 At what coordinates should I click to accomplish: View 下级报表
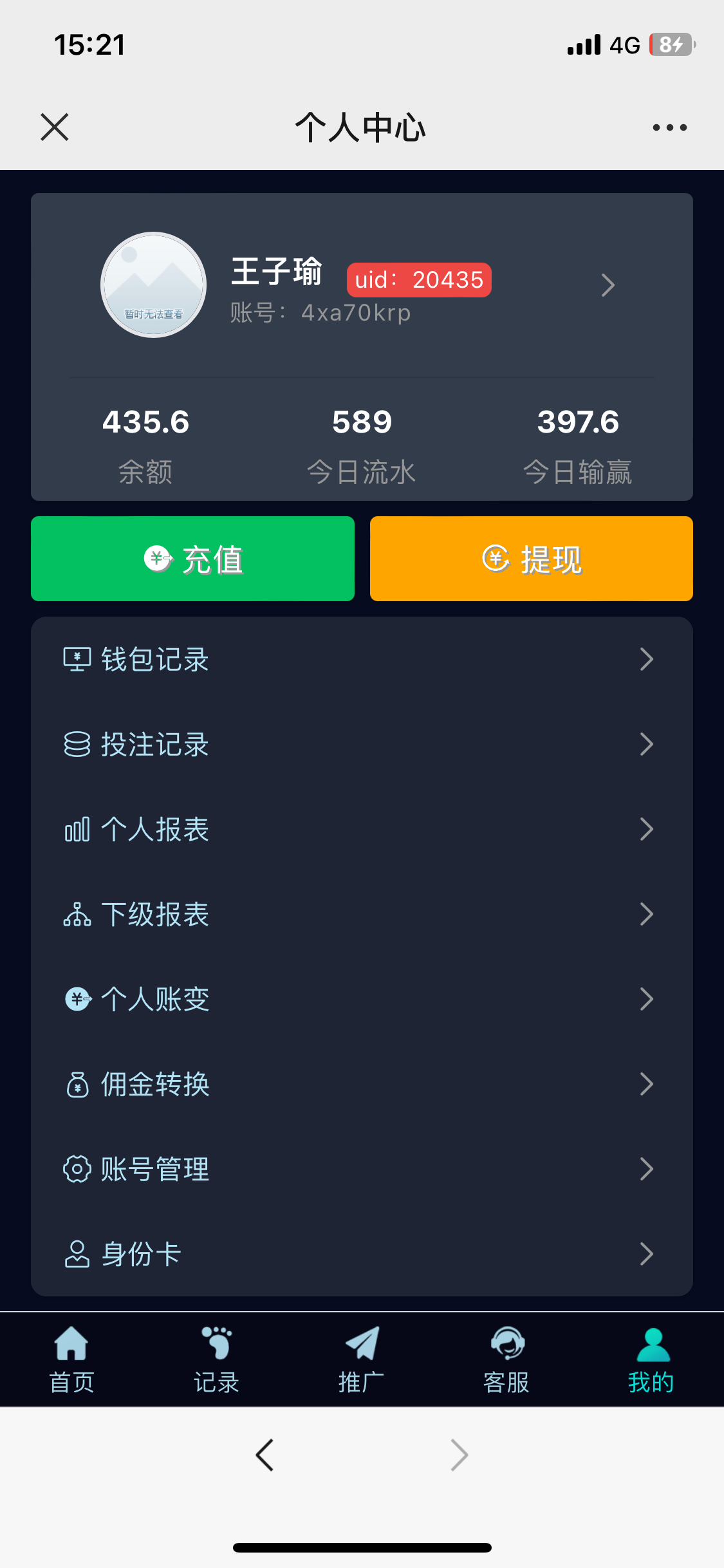[362, 914]
